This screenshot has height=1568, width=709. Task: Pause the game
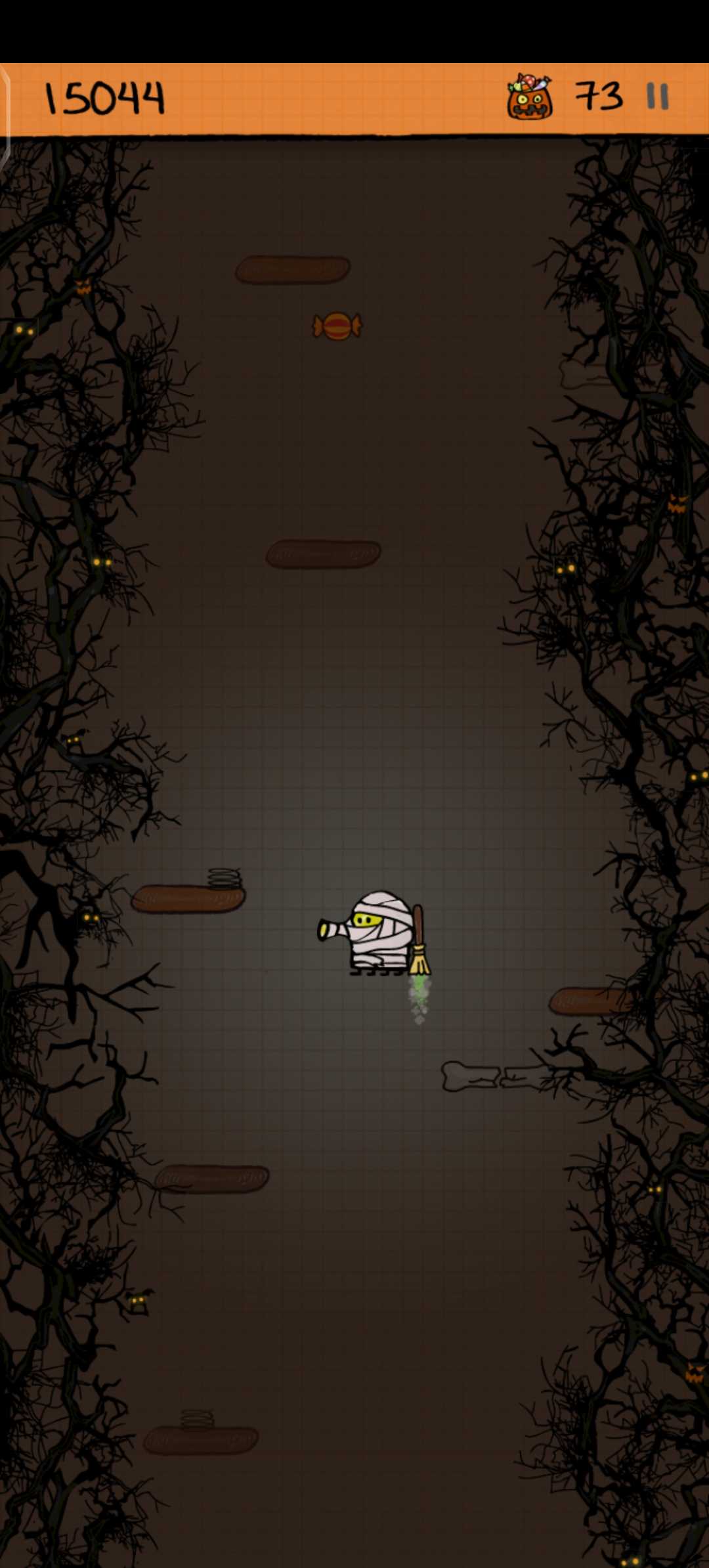click(657, 97)
